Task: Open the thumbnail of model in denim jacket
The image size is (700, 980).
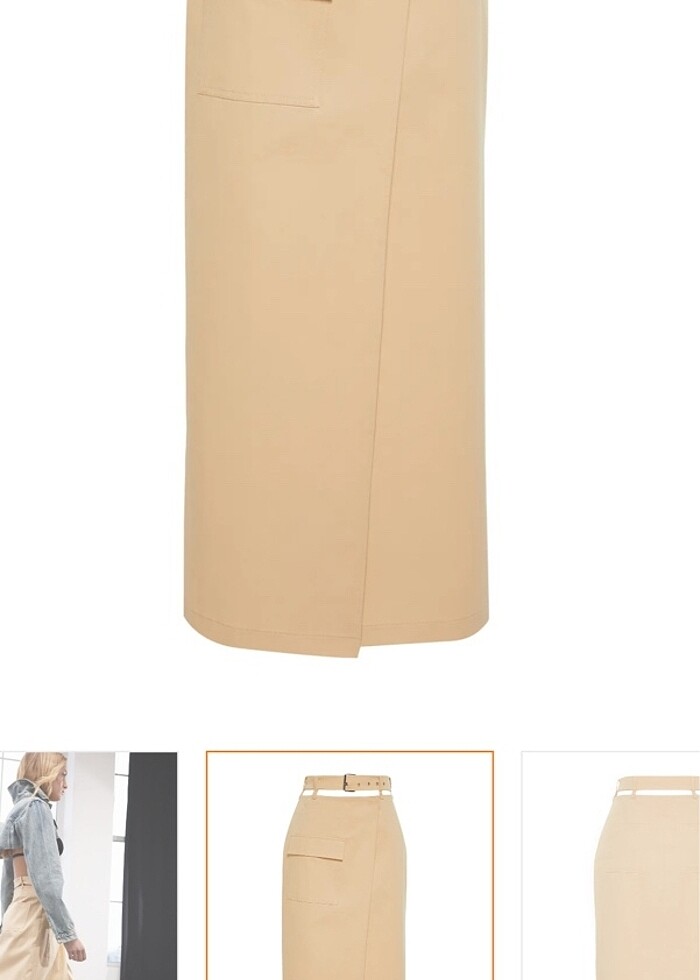Action: point(88,865)
